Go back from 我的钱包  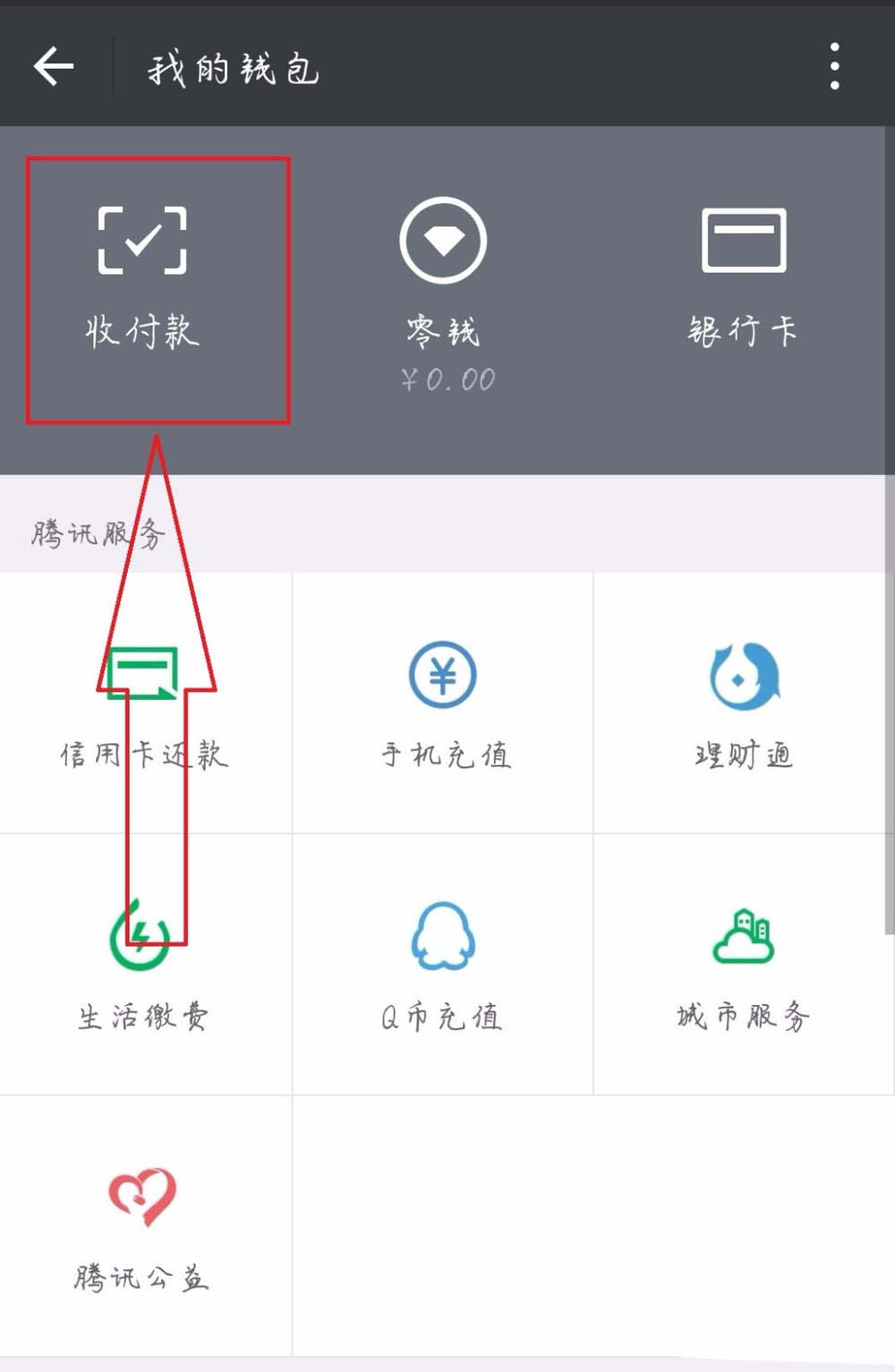54,66
